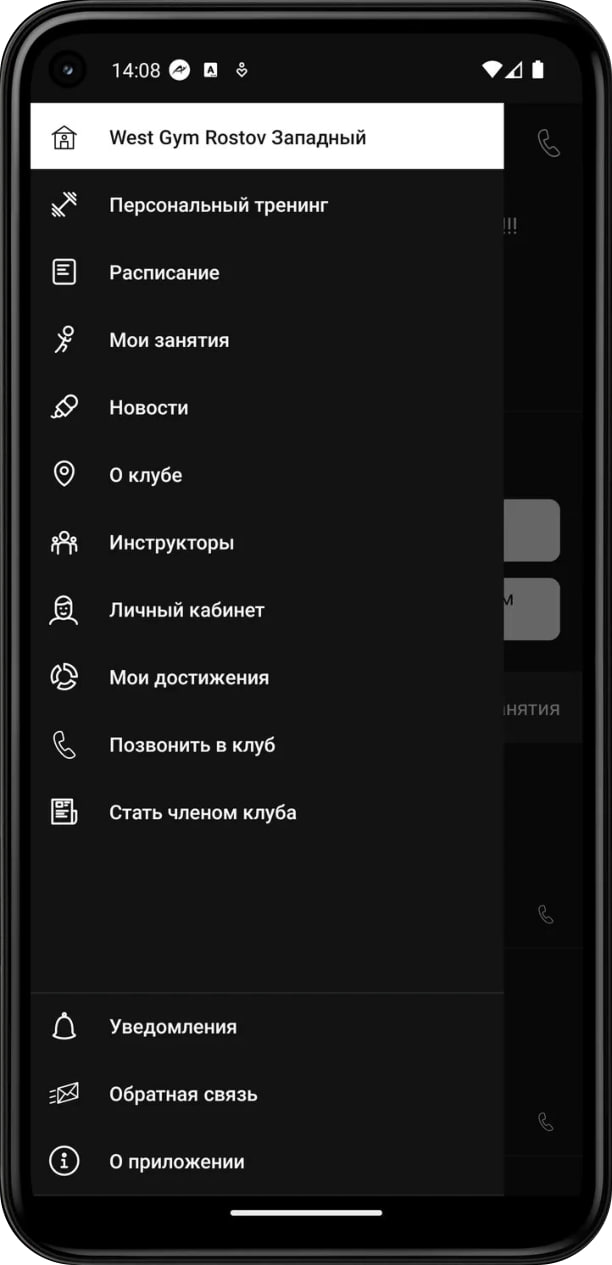Viewport: 612px width, 1265px height.
Task: Open Персональный тренинг
Action: click(x=218, y=205)
